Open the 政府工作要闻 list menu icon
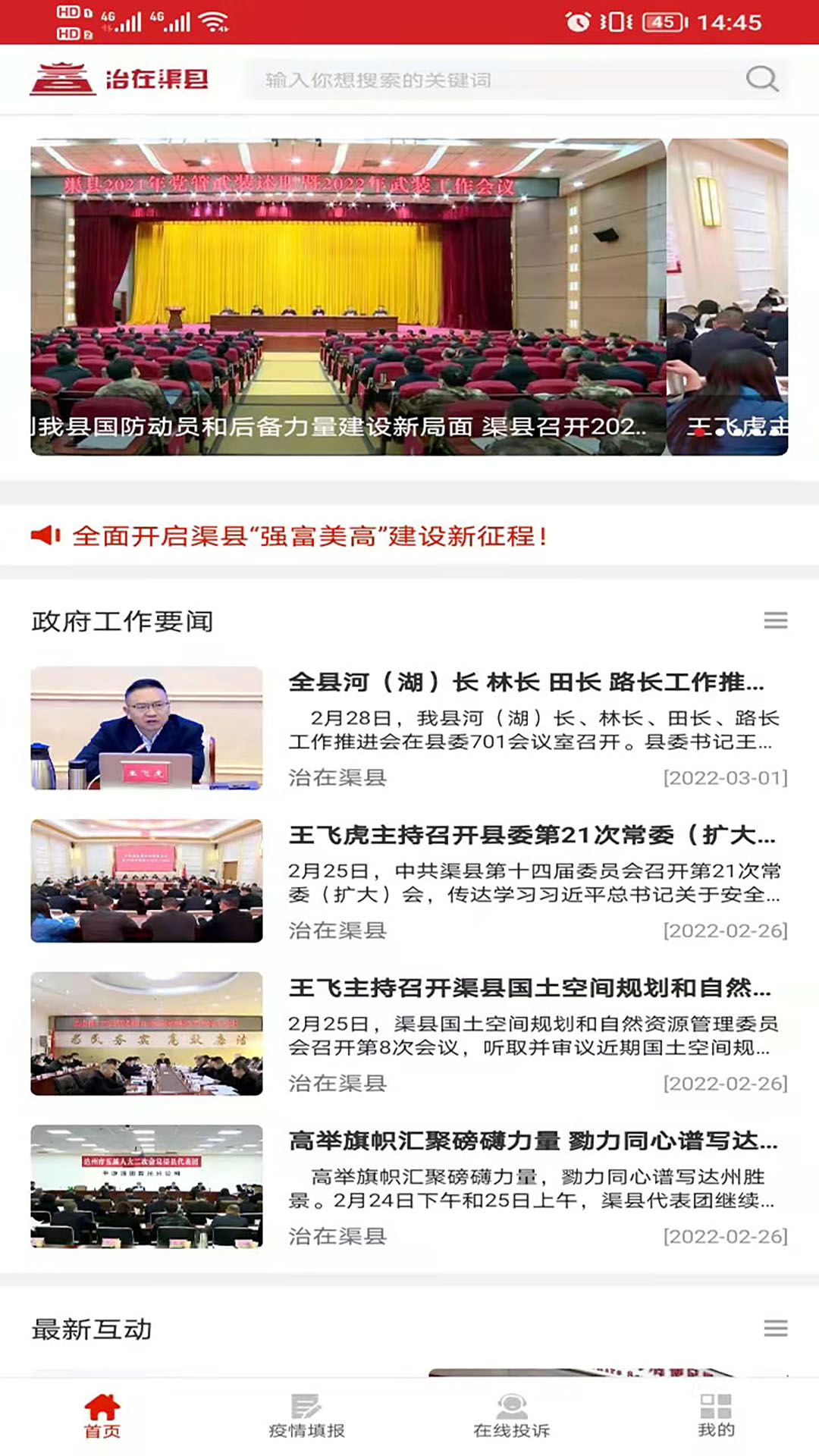 point(775,621)
